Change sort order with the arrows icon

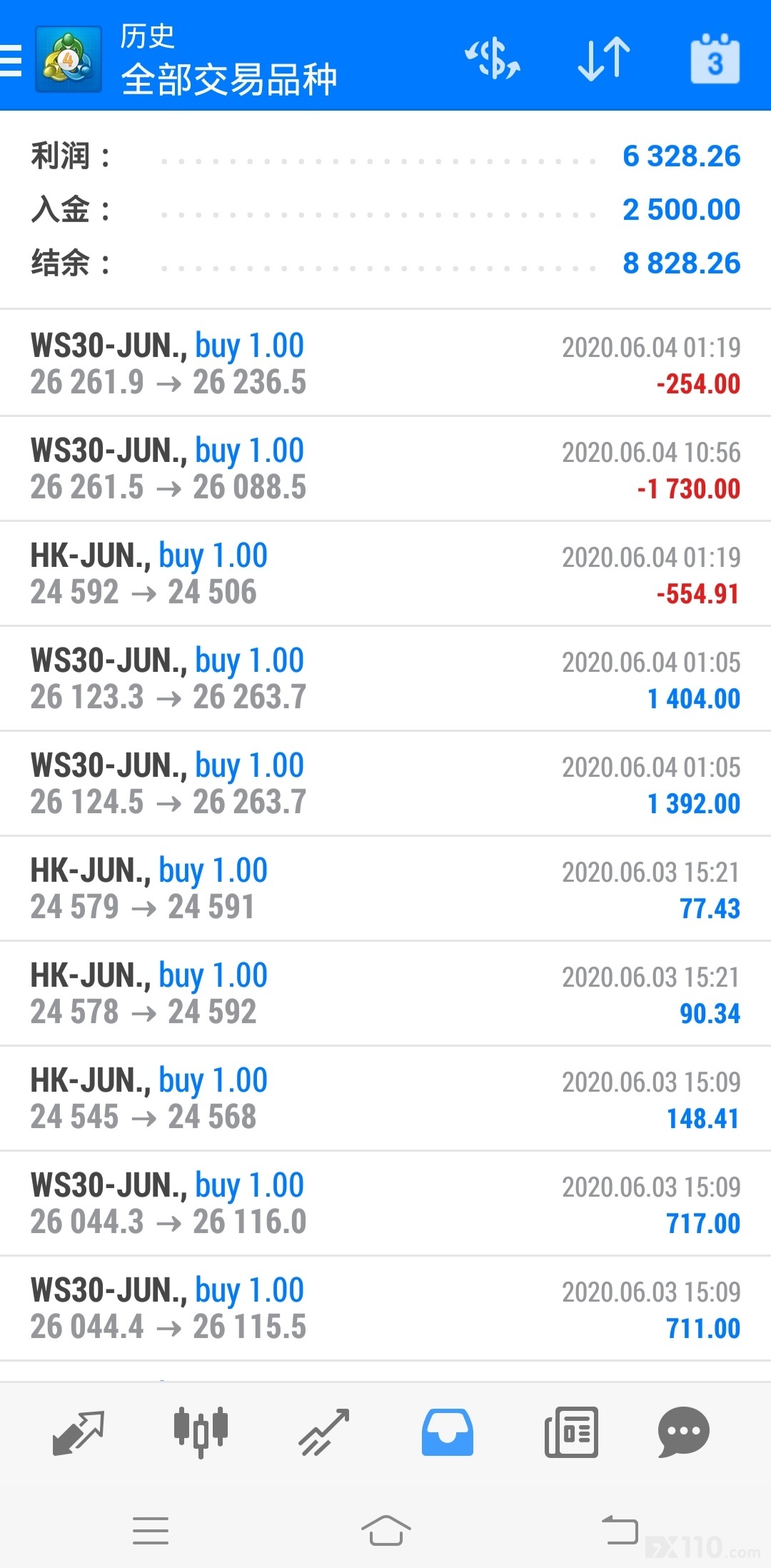pyautogui.click(x=604, y=59)
